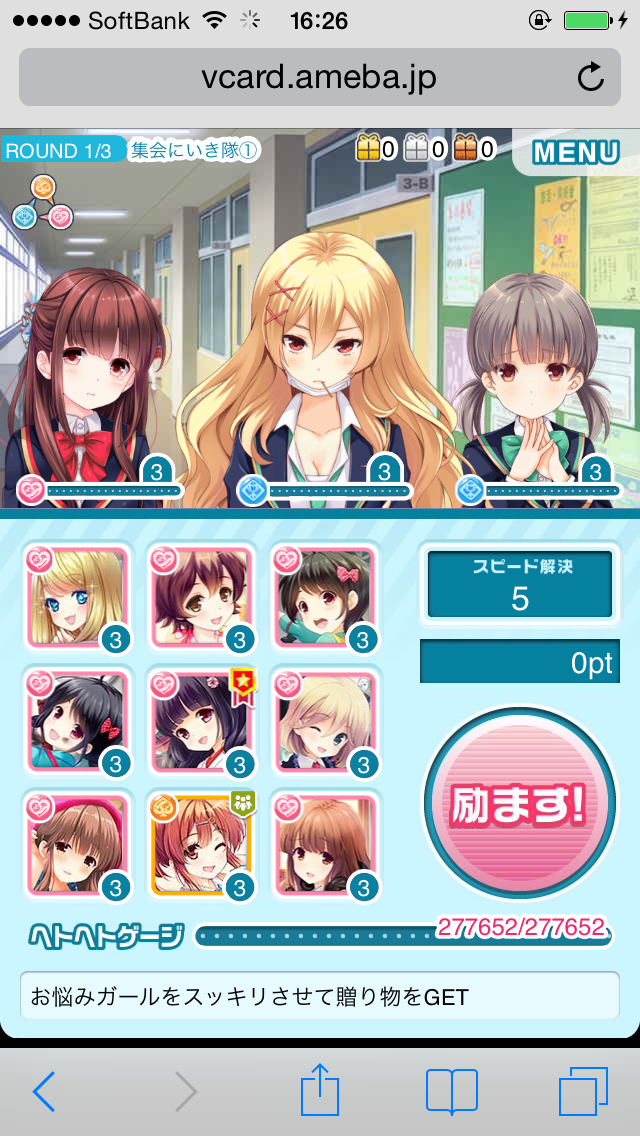Open the MENU button

coord(576,152)
